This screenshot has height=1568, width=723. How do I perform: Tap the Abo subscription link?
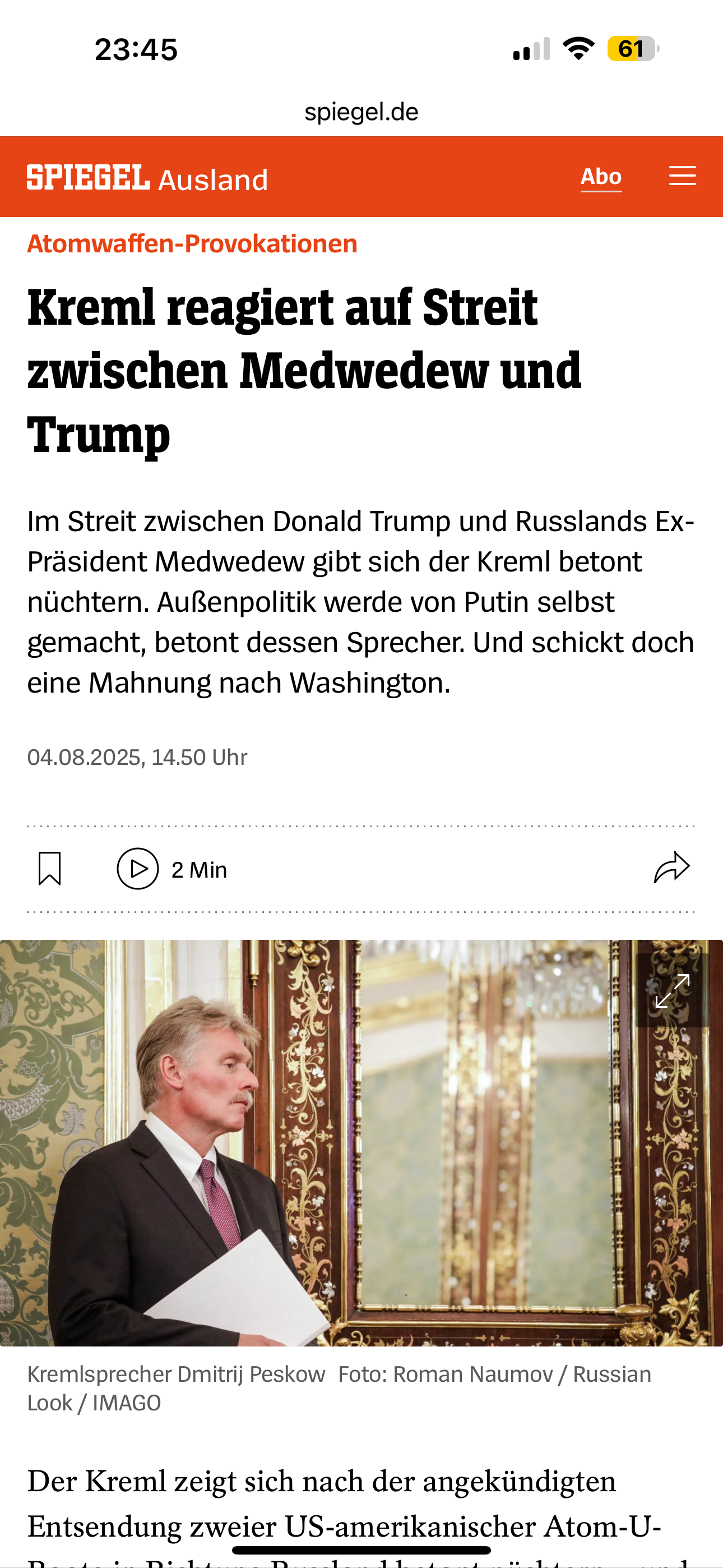[x=601, y=177]
